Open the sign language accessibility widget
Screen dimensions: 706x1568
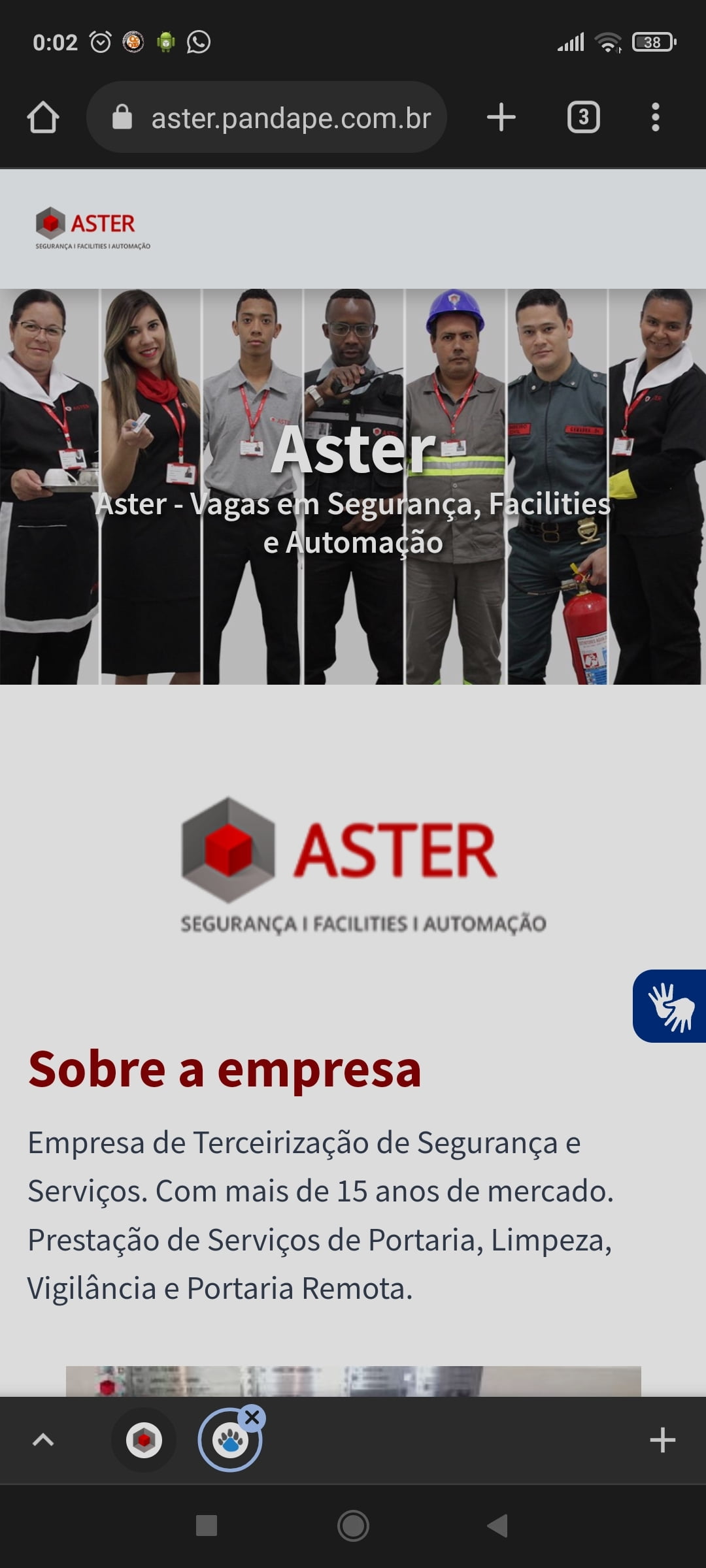coord(671,1006)
